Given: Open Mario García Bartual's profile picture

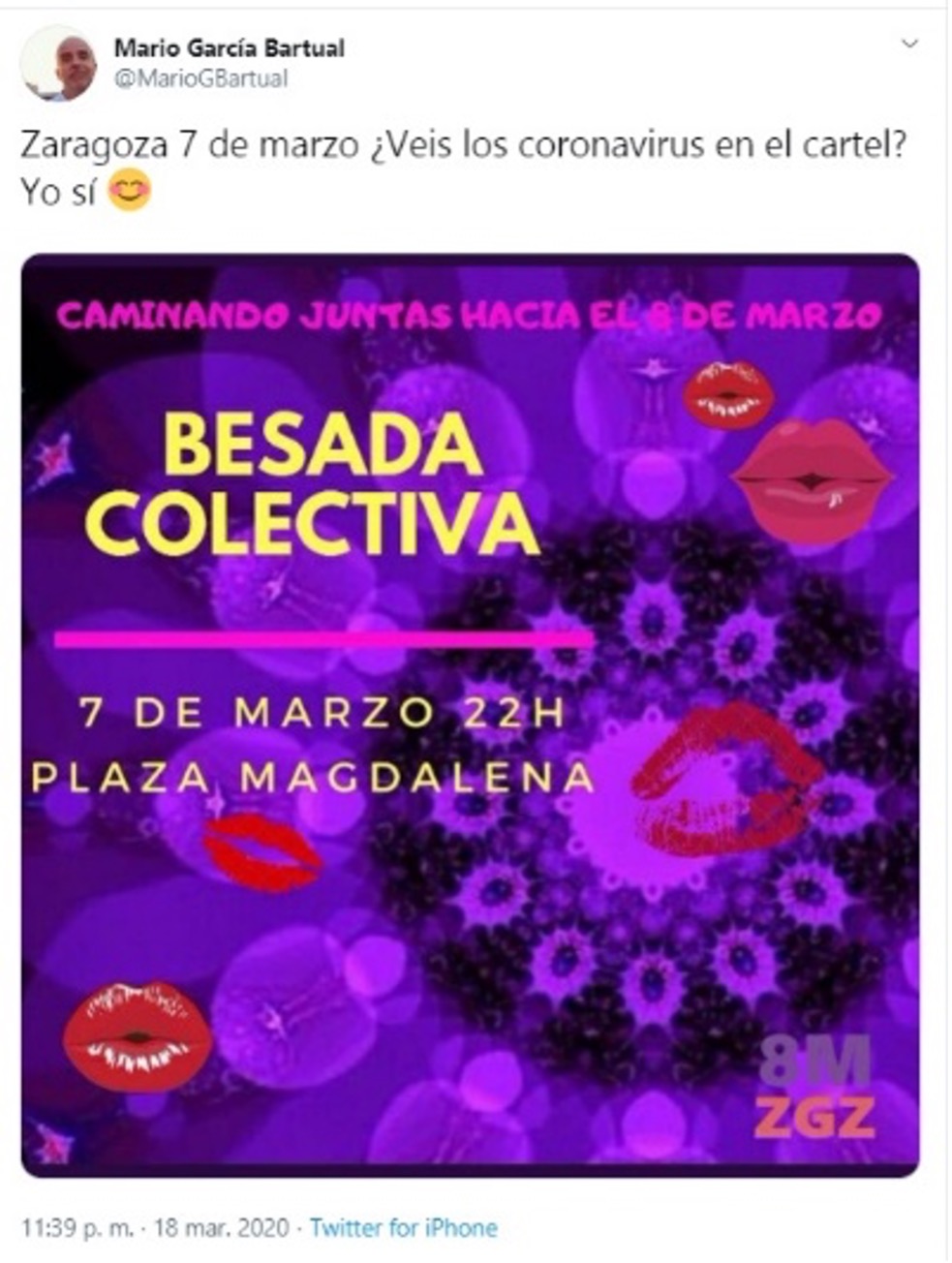Looking at the screenshot, I should coord(60,63).
